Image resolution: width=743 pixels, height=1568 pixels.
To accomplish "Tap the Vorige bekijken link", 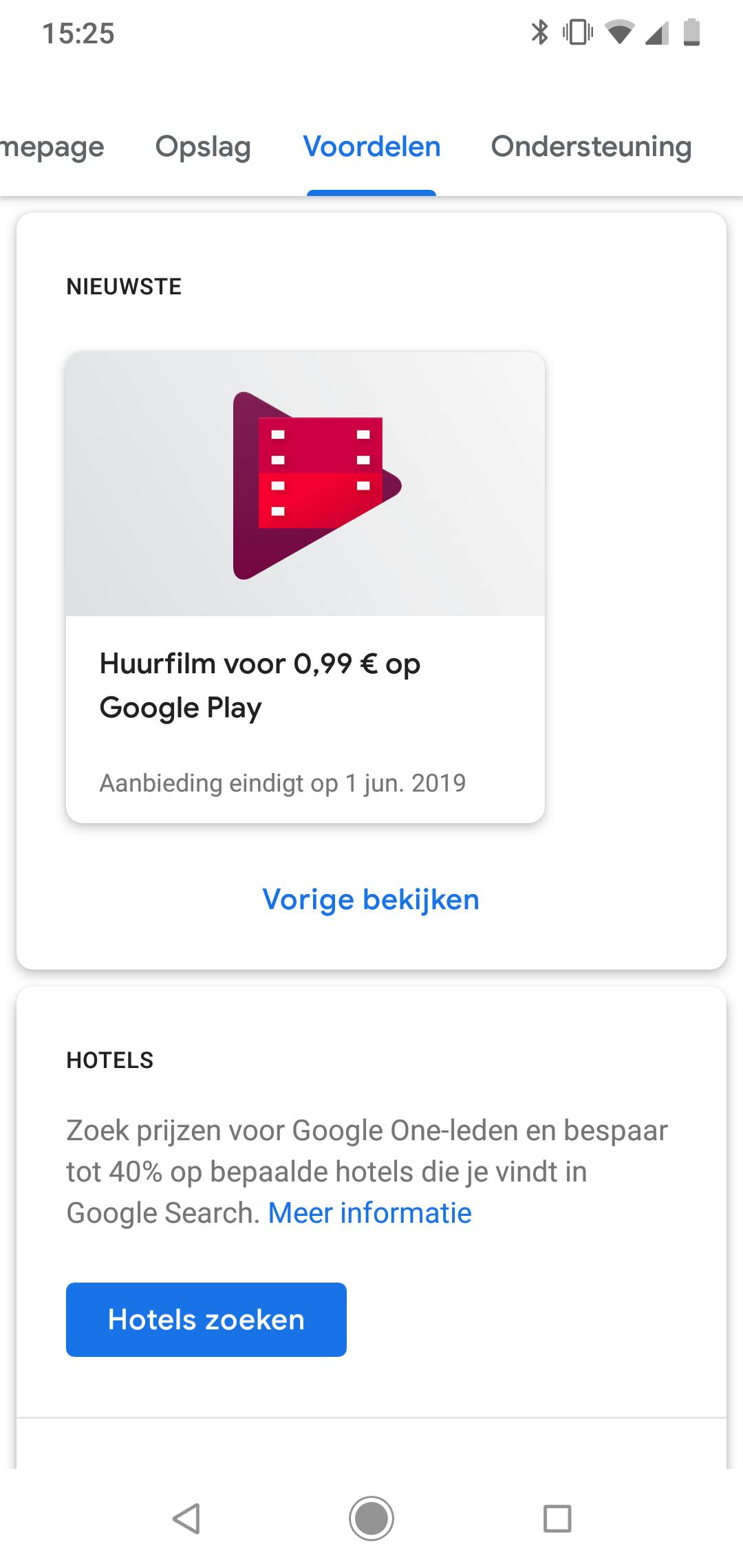I will (x=371, y=900).
